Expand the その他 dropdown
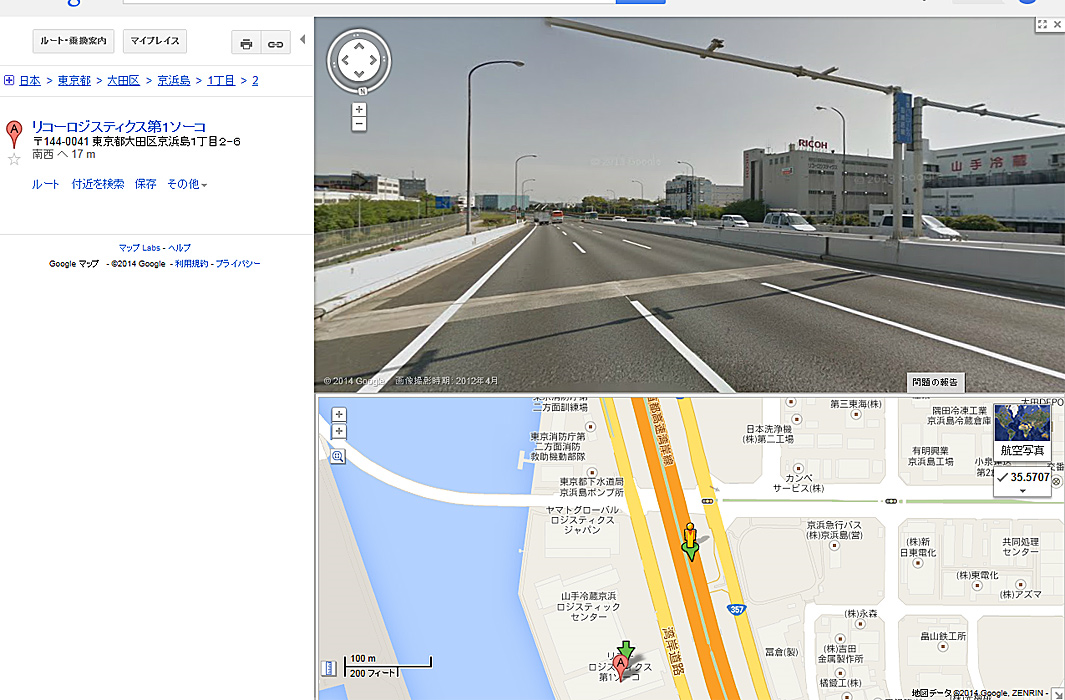 [x=186, y=184]
